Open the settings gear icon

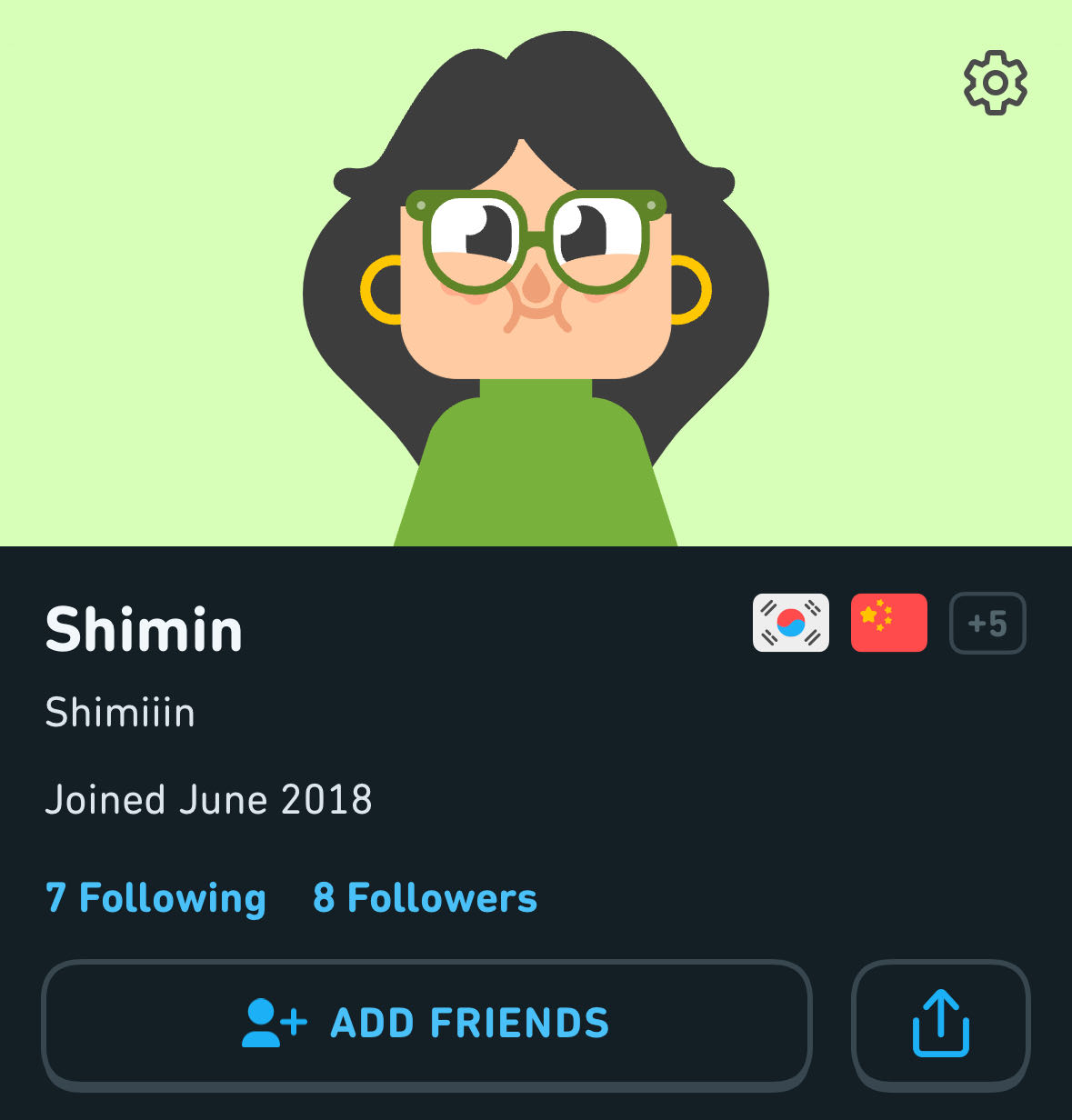pos(995,83)
